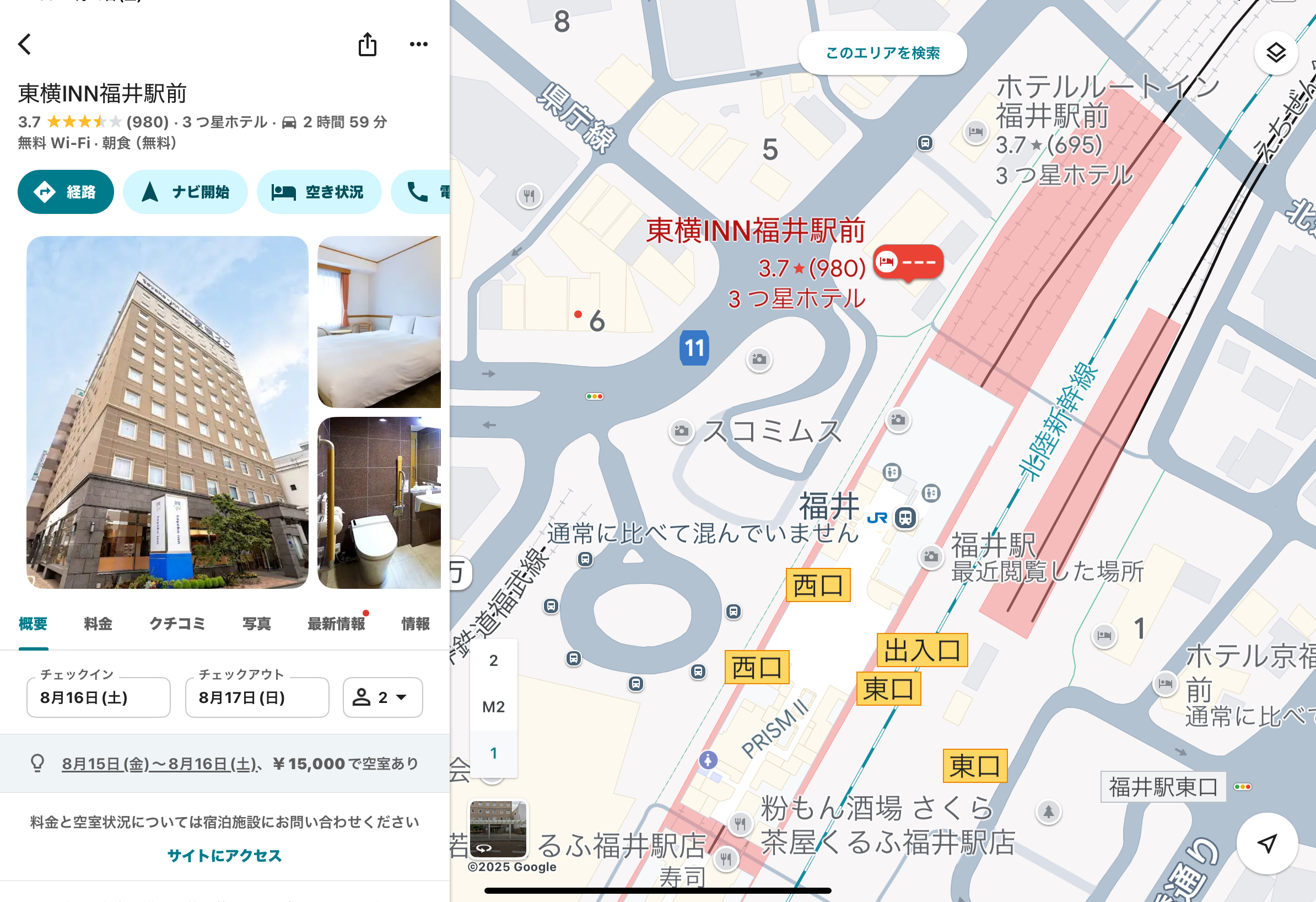View the bedroom photo
This screenshot has height=902, width=1316.
click(379, 321)
